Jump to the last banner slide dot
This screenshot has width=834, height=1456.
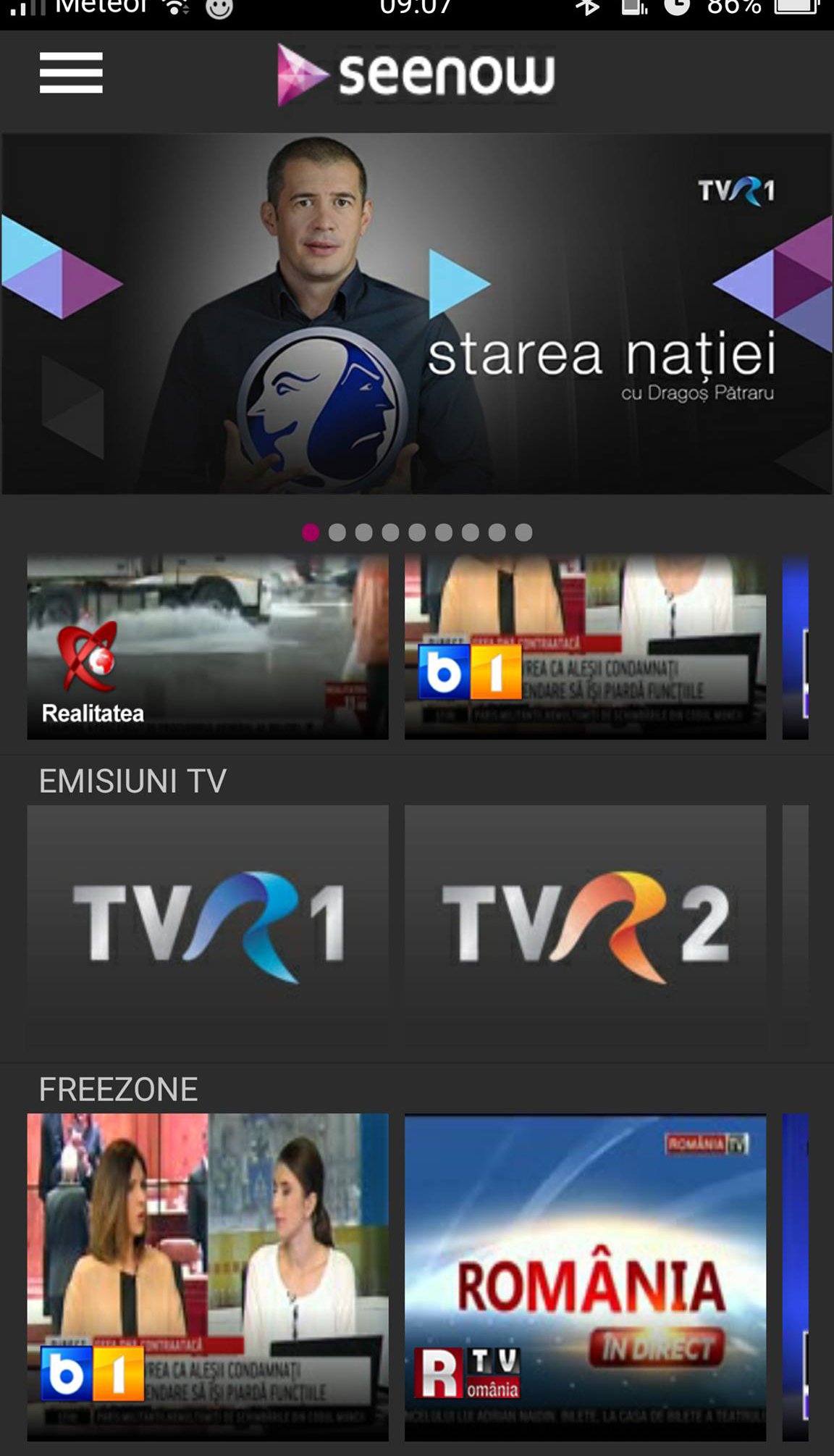523,533
